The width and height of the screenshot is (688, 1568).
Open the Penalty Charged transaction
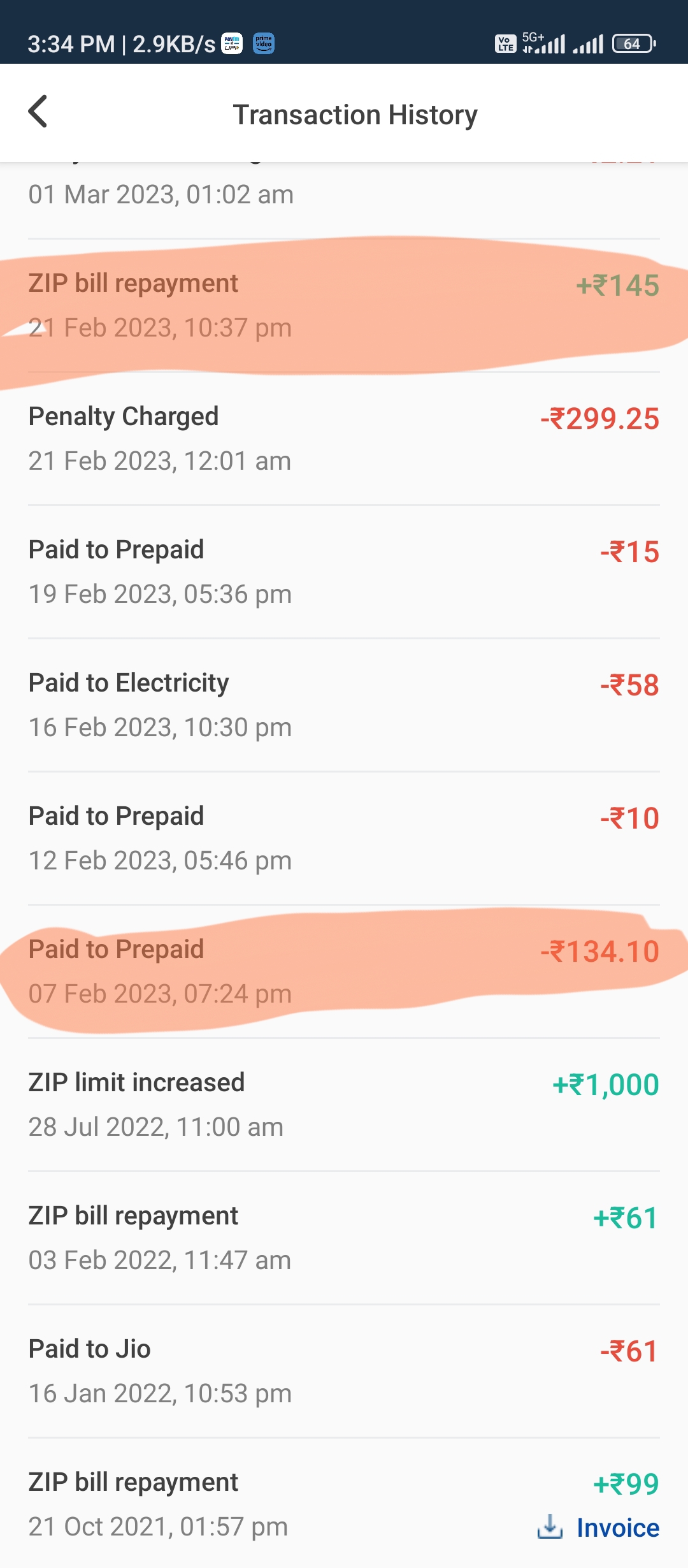[344, 439]
